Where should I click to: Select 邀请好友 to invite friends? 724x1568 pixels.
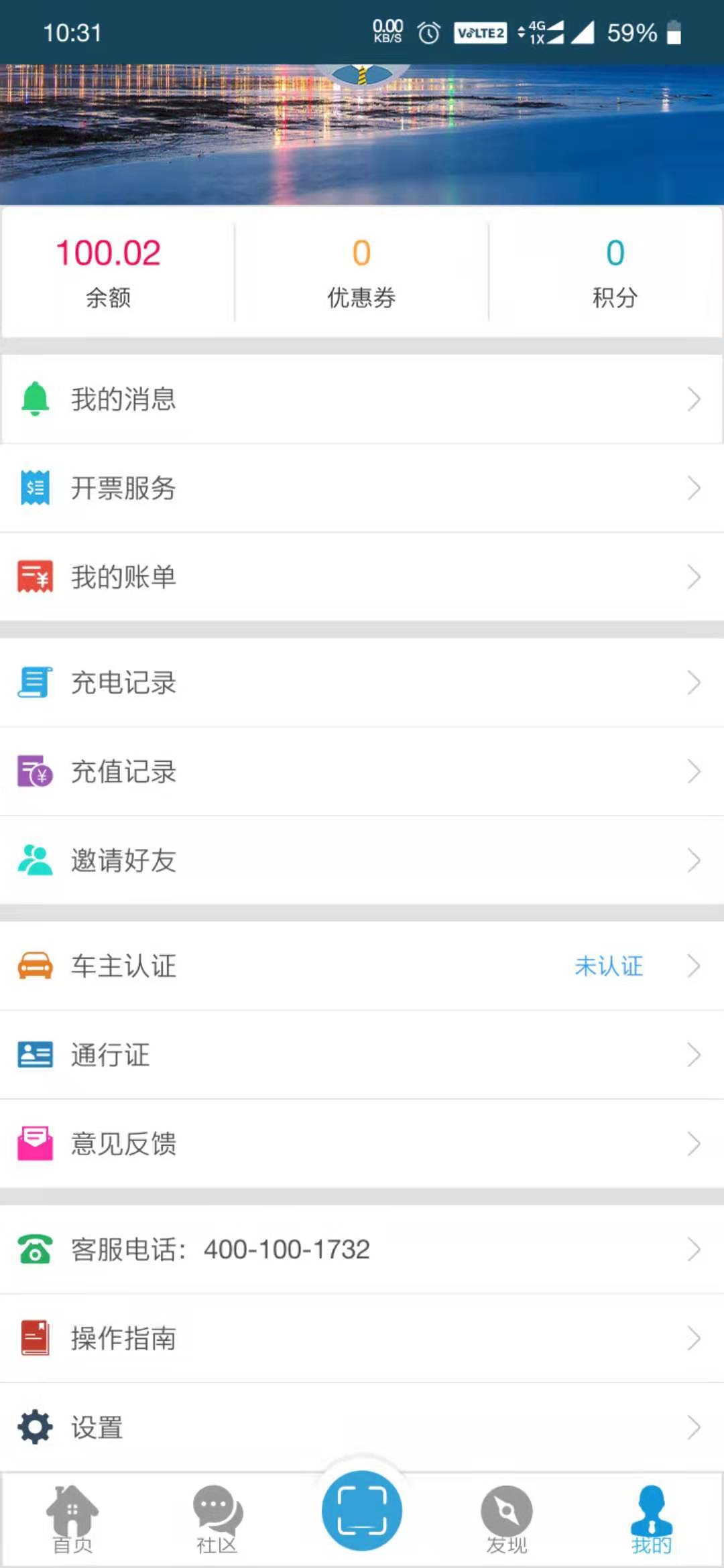(x=362, y=860)
